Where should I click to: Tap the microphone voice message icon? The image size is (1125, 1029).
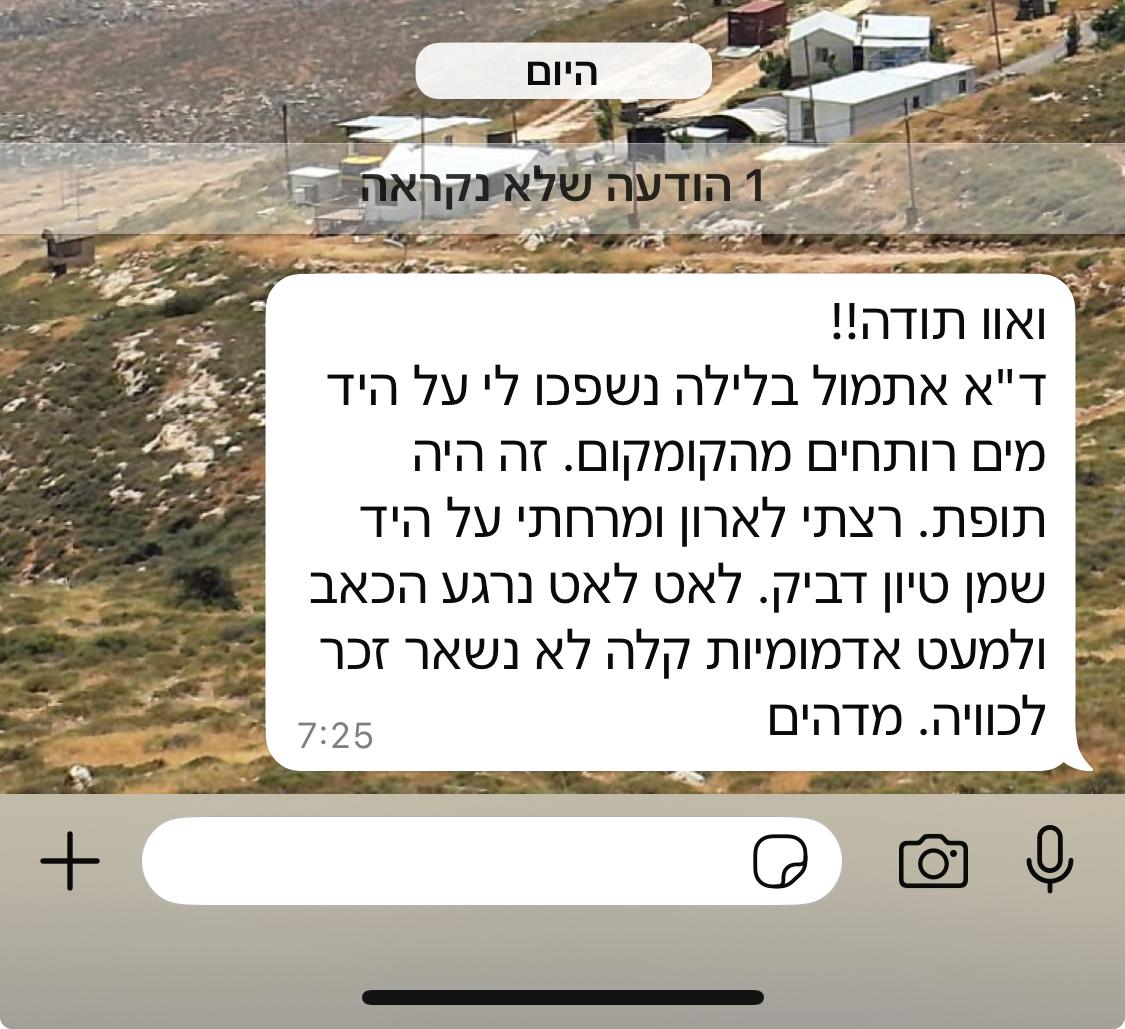[1049, 860]
